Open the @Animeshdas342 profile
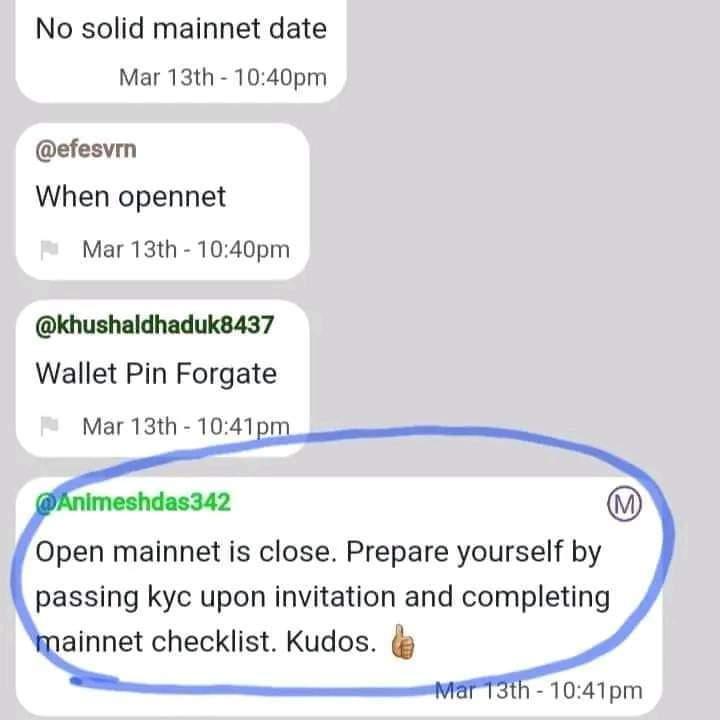Screen dimensions: 720x720 (133, 502)
